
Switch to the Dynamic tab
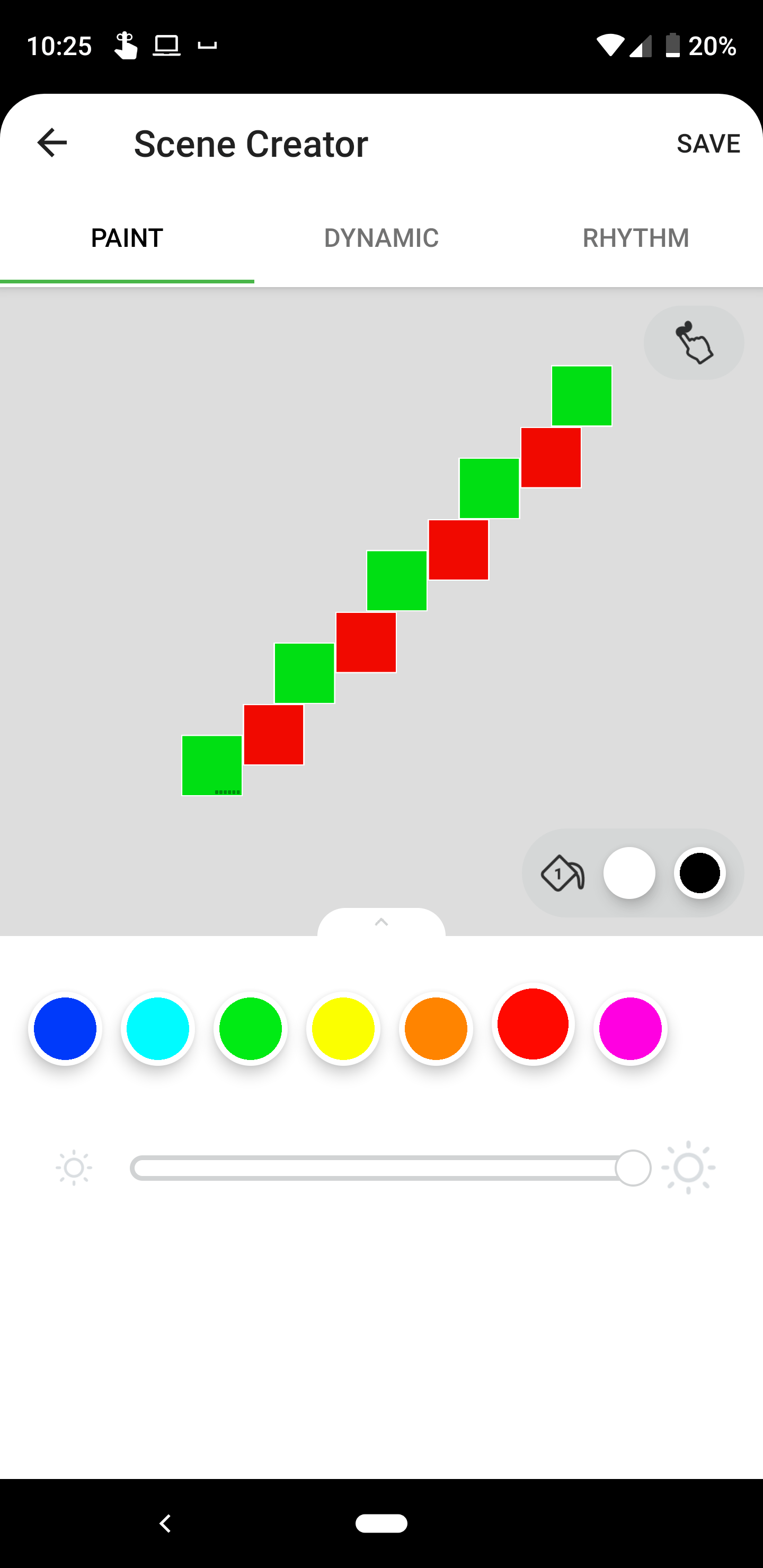click(381, 238)
